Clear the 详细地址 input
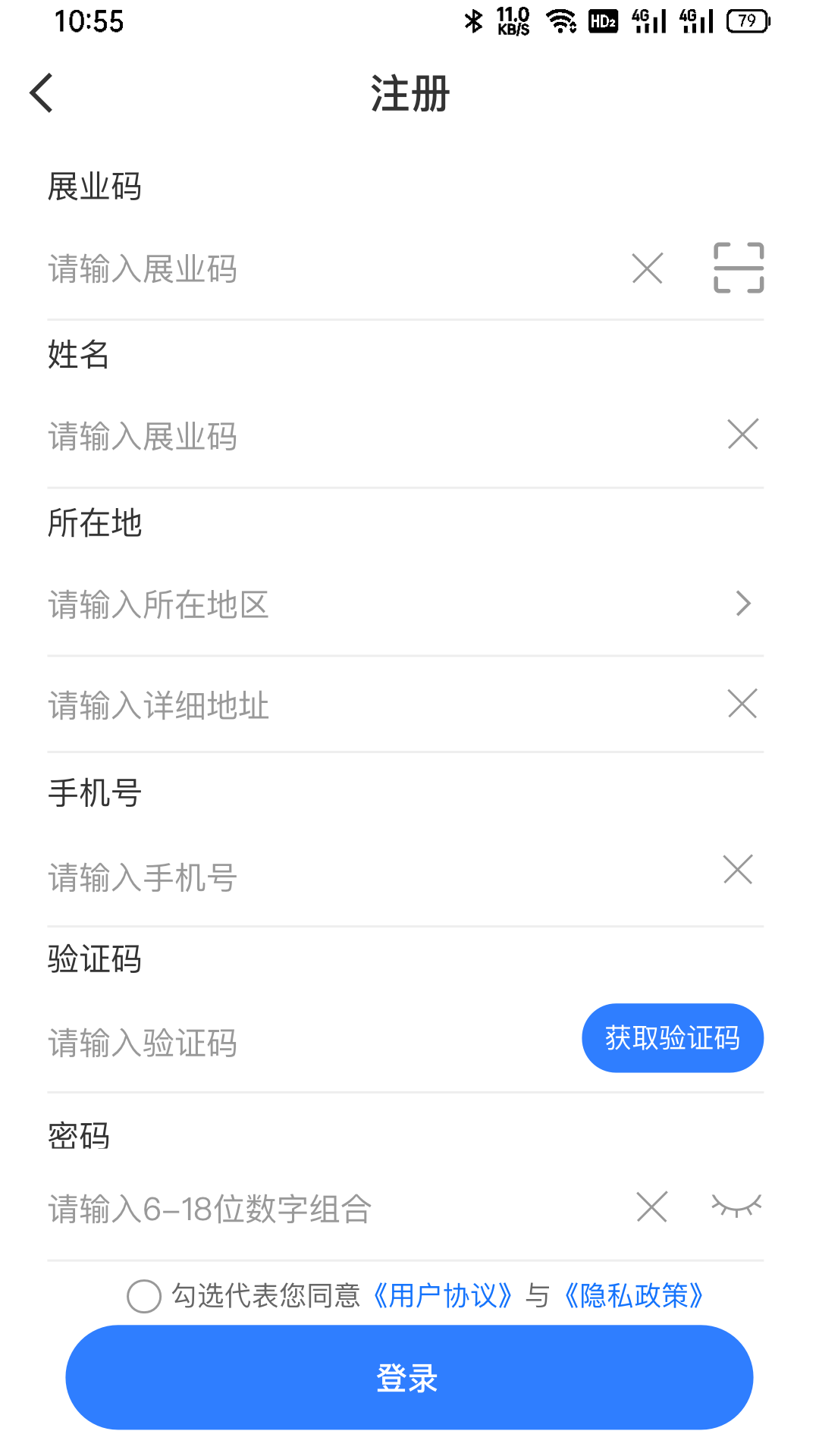Image resolution: width=819 pixels, height=1456 pixels. (x=742, y=704)
